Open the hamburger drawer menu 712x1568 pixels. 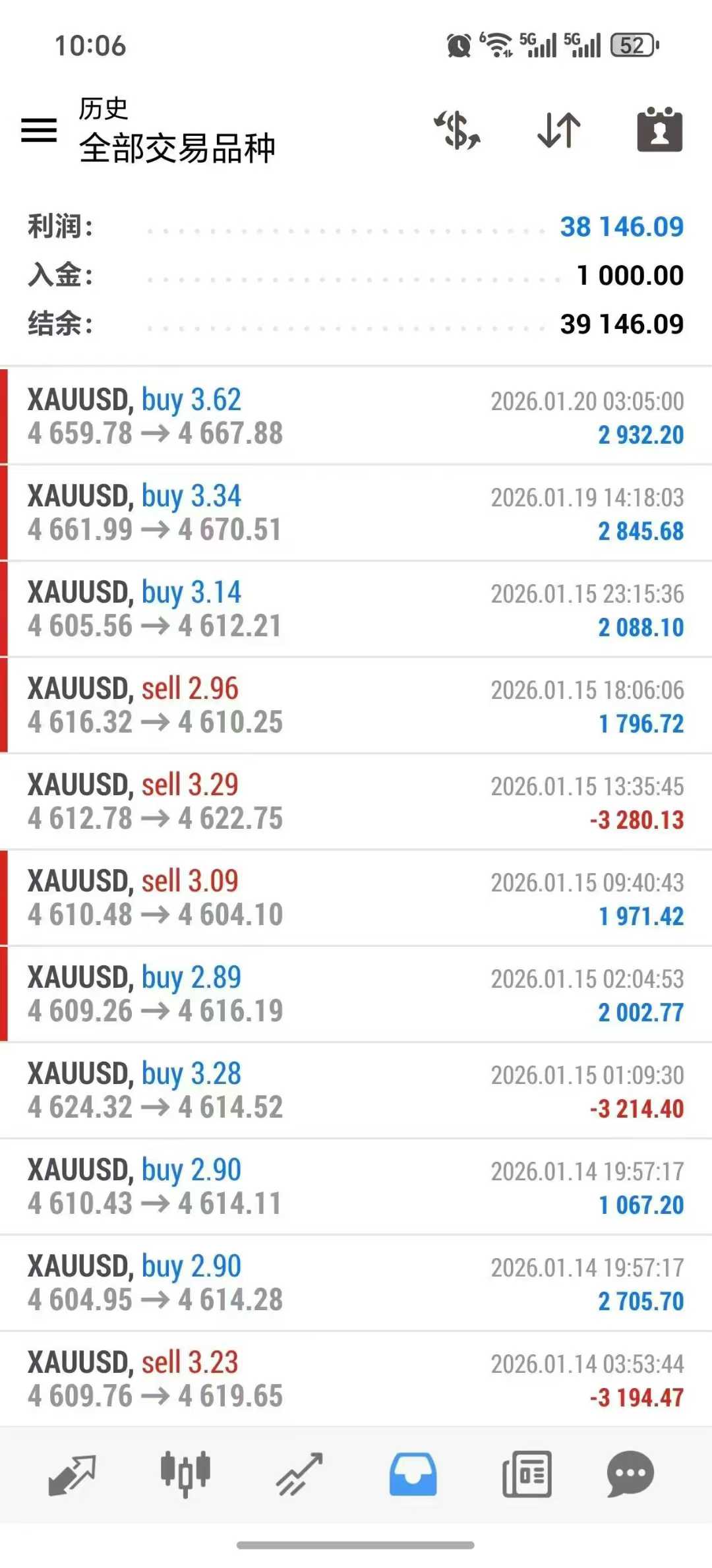(x=39, y=130)
